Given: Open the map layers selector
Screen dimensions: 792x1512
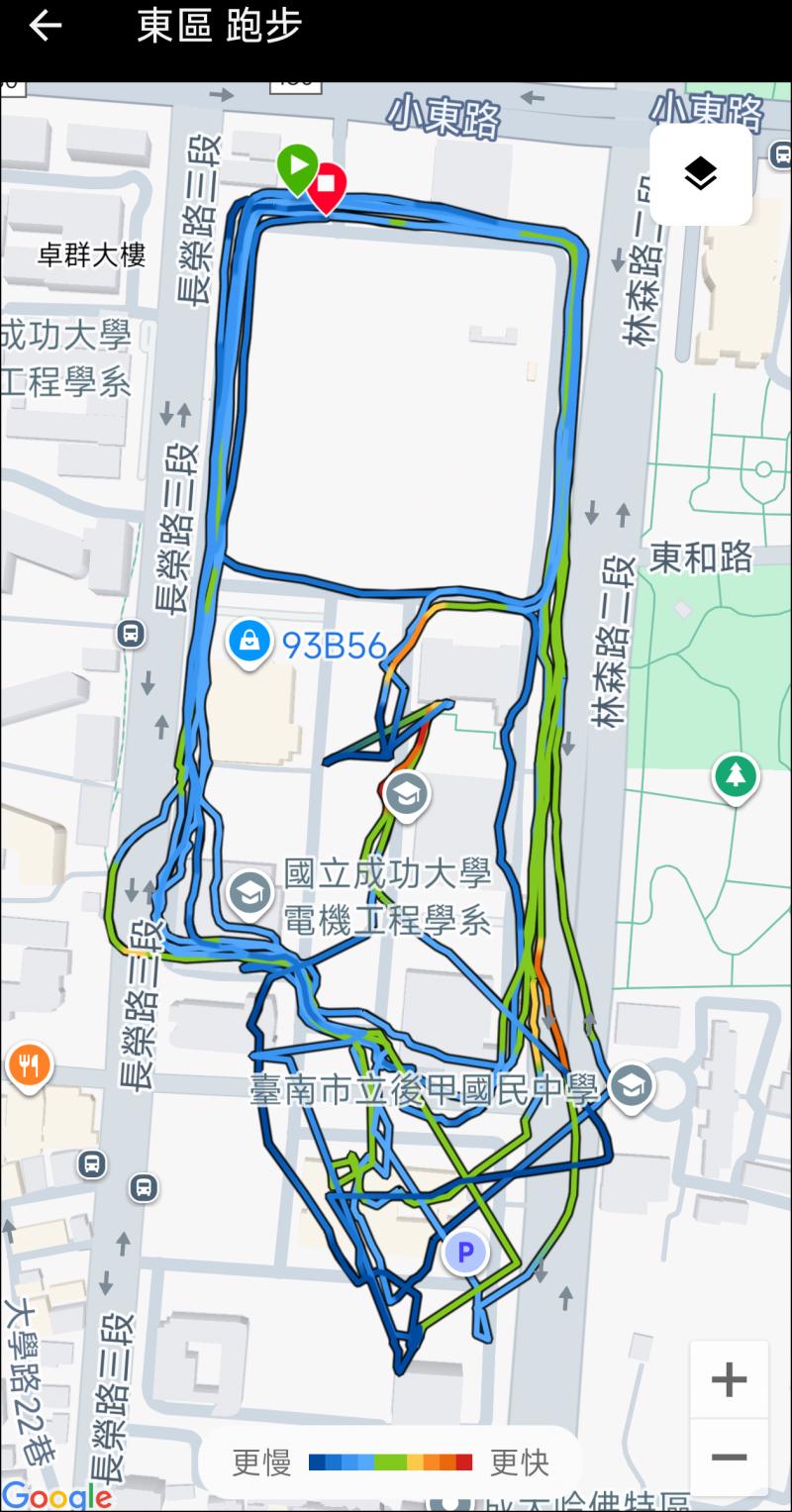Looking at the screenshot, I should [700, 174].
